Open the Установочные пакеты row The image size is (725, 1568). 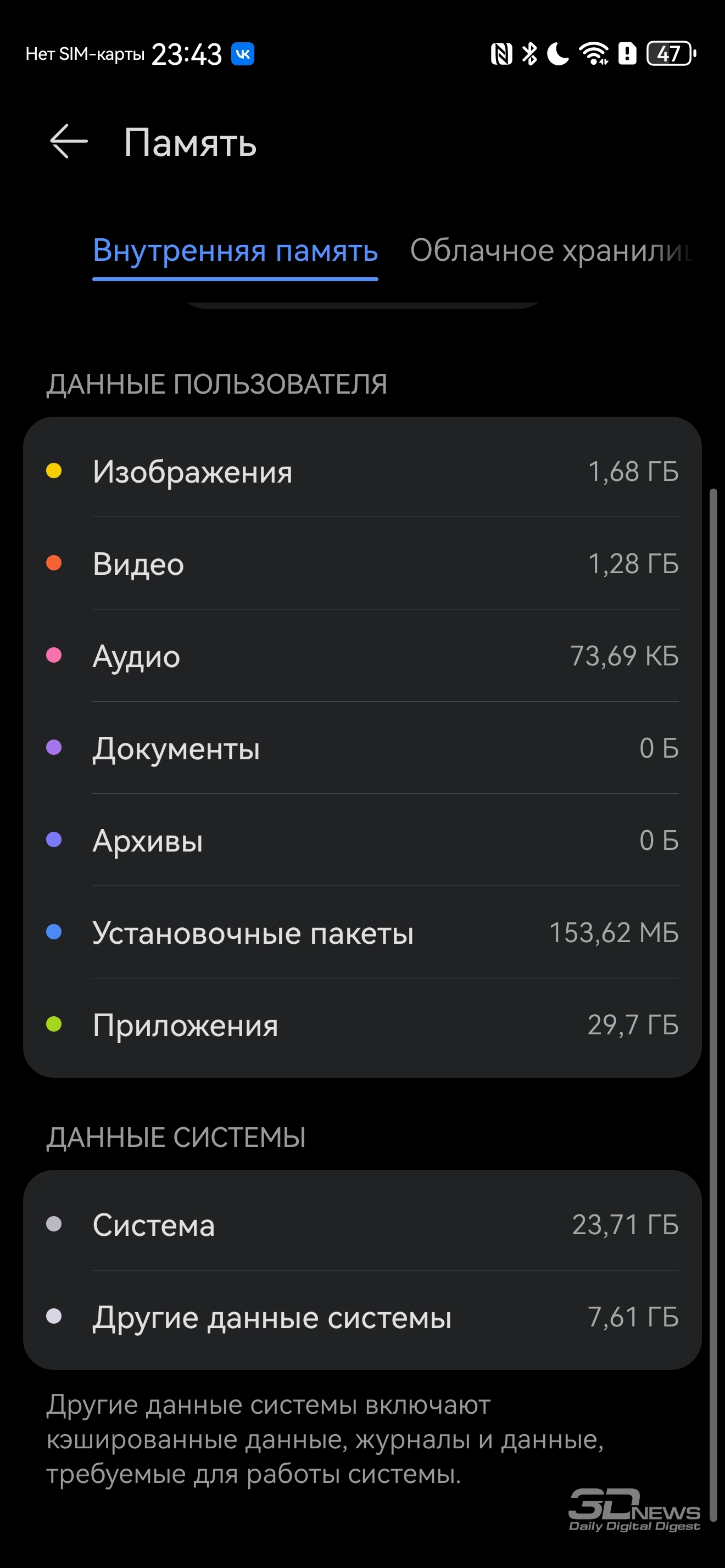[362, 933]
